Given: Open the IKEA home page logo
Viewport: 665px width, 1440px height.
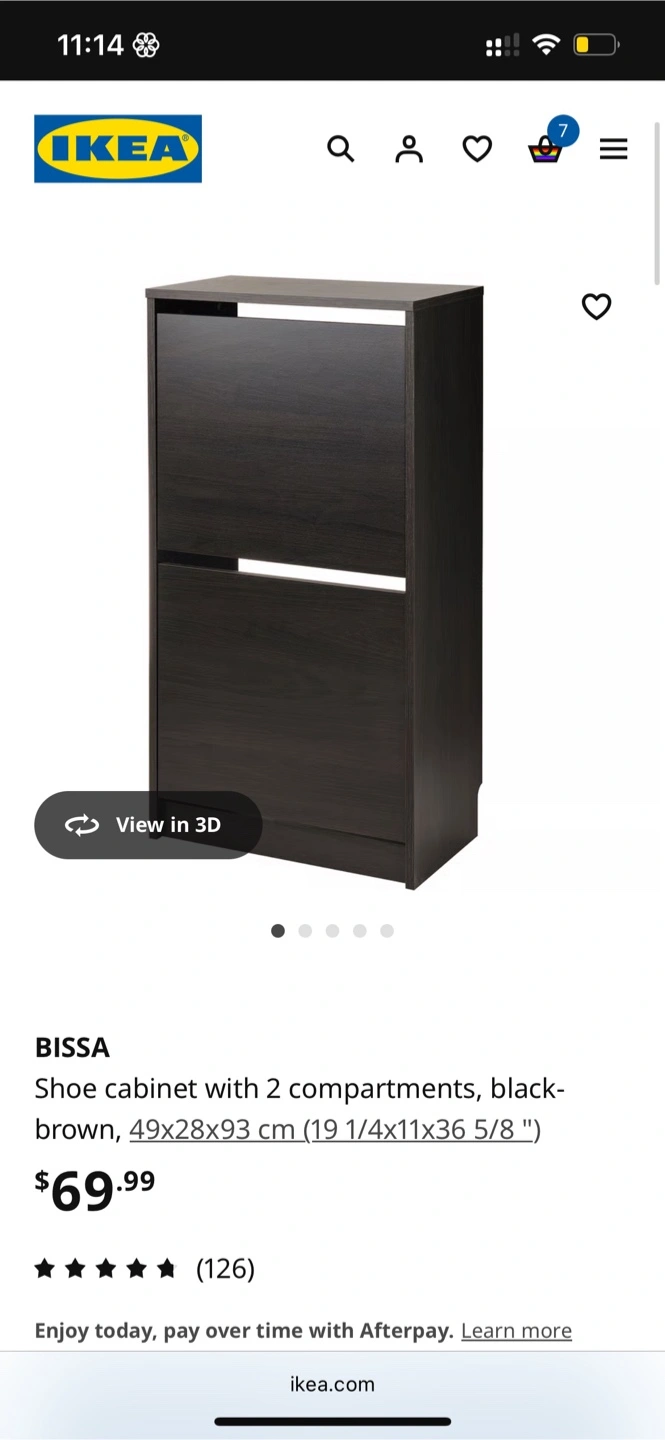Looking at the screenshot, I should 118,149.
